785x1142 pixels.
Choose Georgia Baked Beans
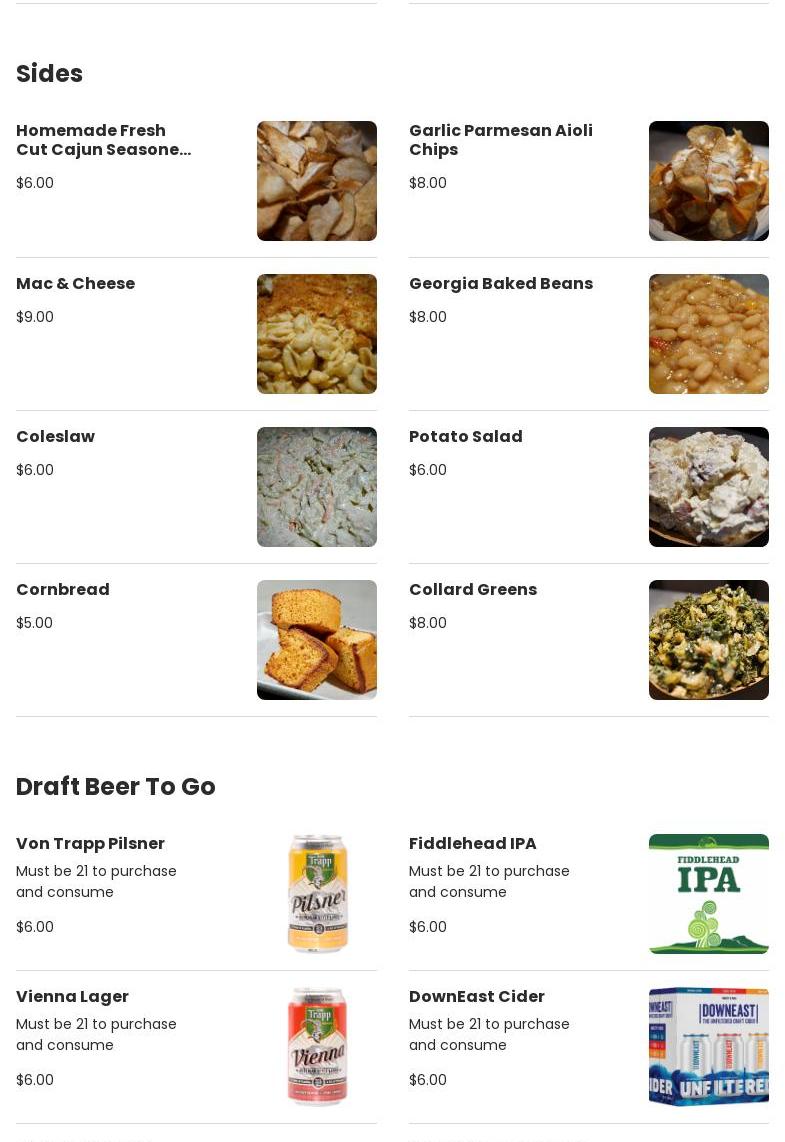tap(500, 284)
